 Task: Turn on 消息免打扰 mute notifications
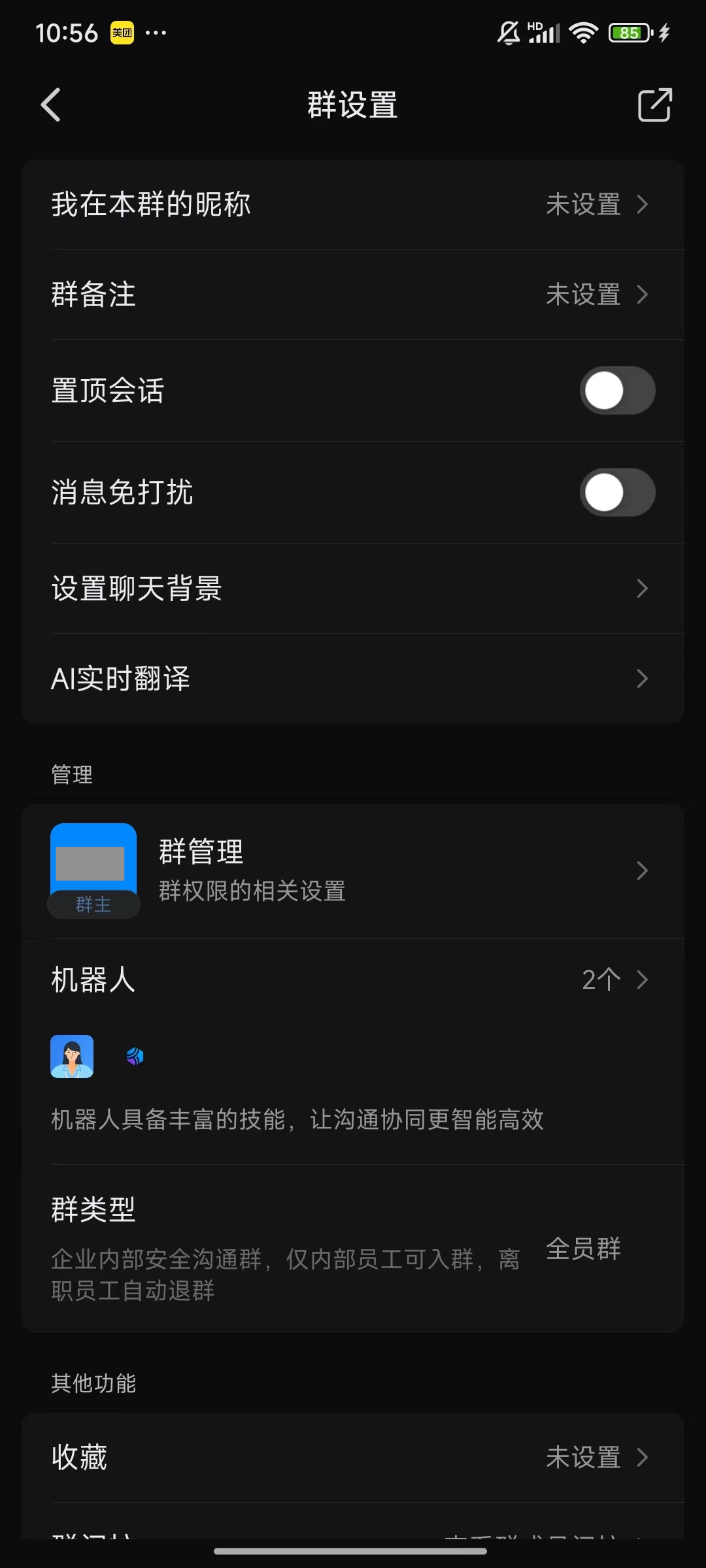coord(617,493)
